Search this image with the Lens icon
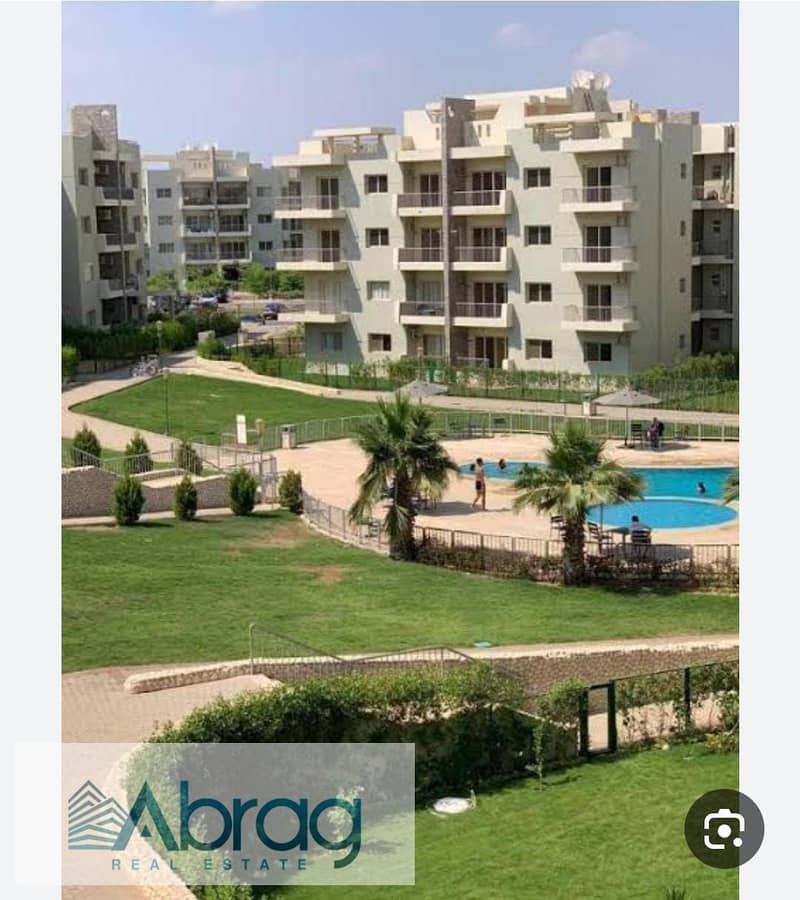 tap(724, 828)
